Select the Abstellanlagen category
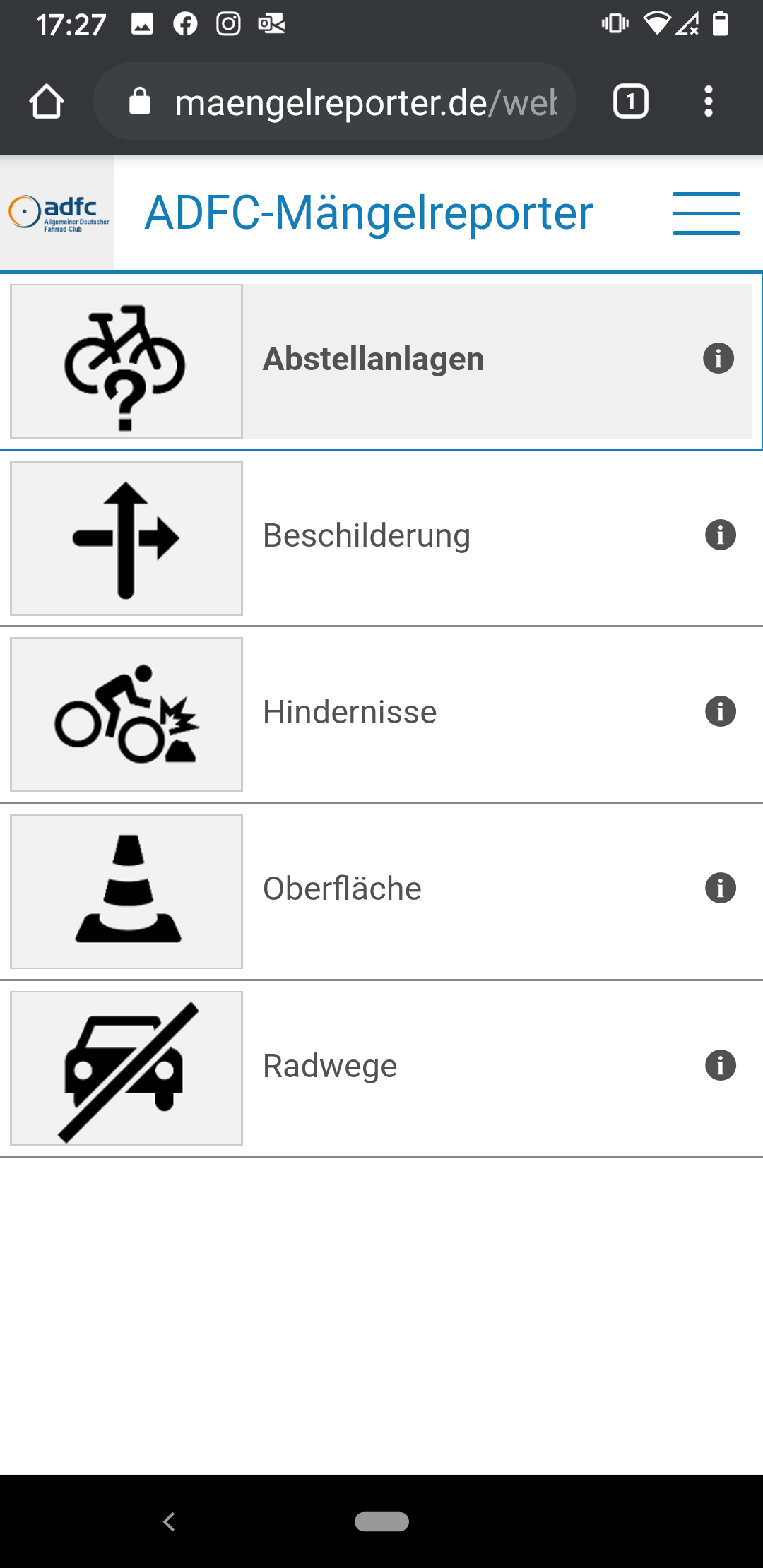 [x=381, y=361]
